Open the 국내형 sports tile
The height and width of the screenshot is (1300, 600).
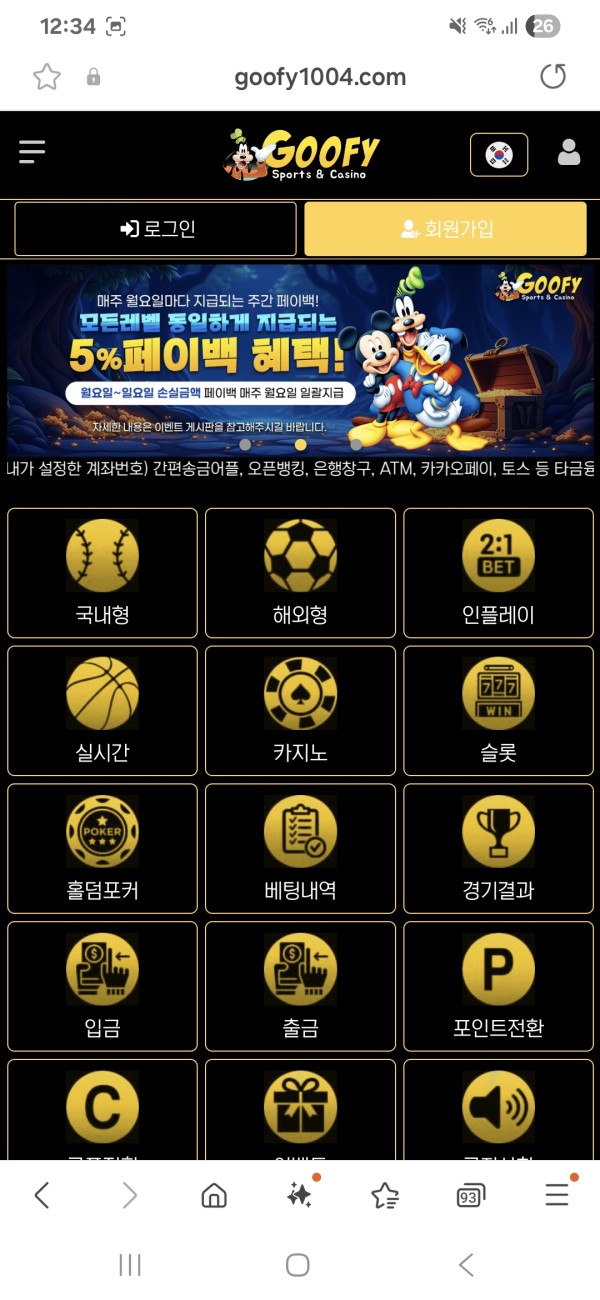click(102, 573)
